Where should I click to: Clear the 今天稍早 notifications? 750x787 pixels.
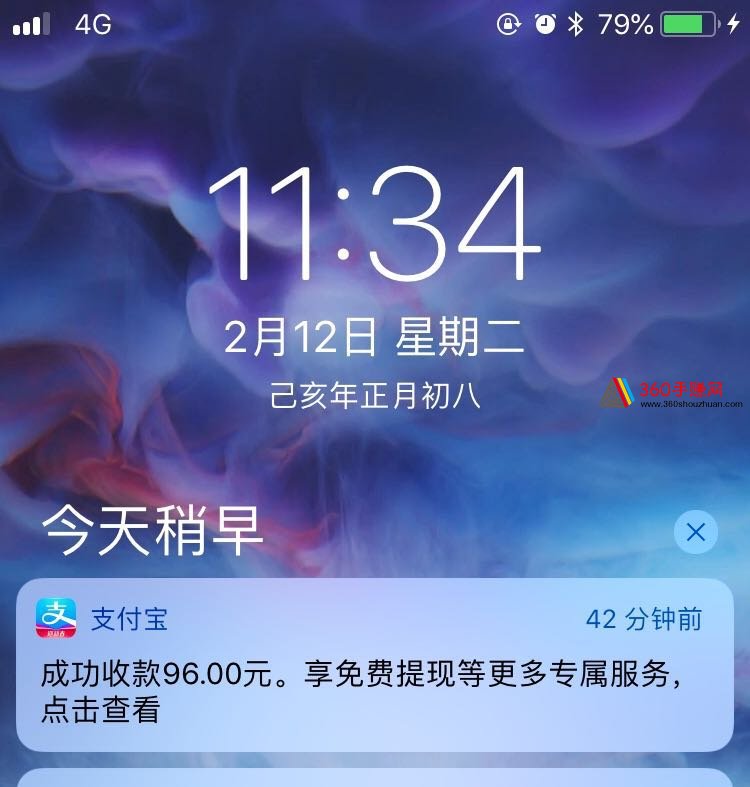click(696, 533)
